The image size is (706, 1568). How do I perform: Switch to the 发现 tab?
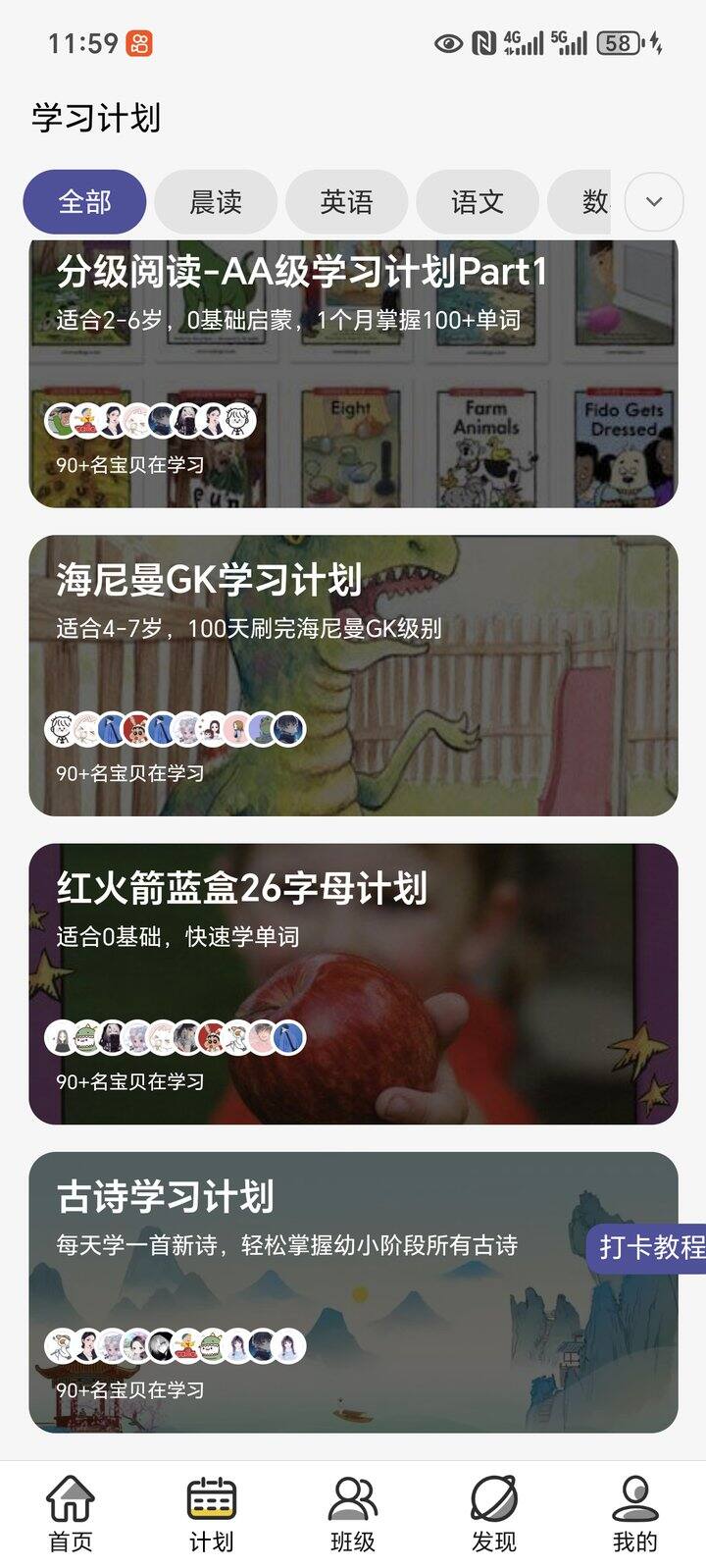coord(493,1514)
